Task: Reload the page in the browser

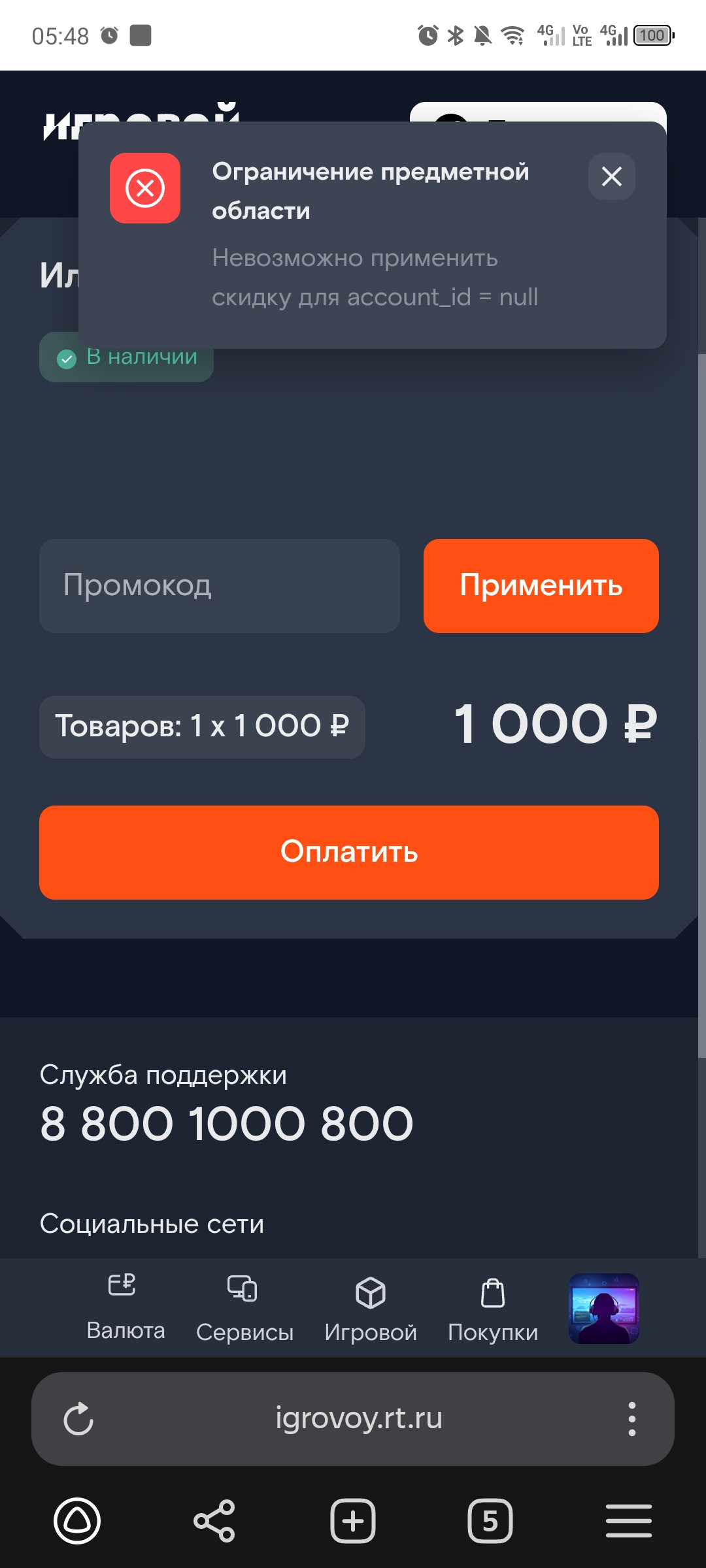Action: [78, 1419]
